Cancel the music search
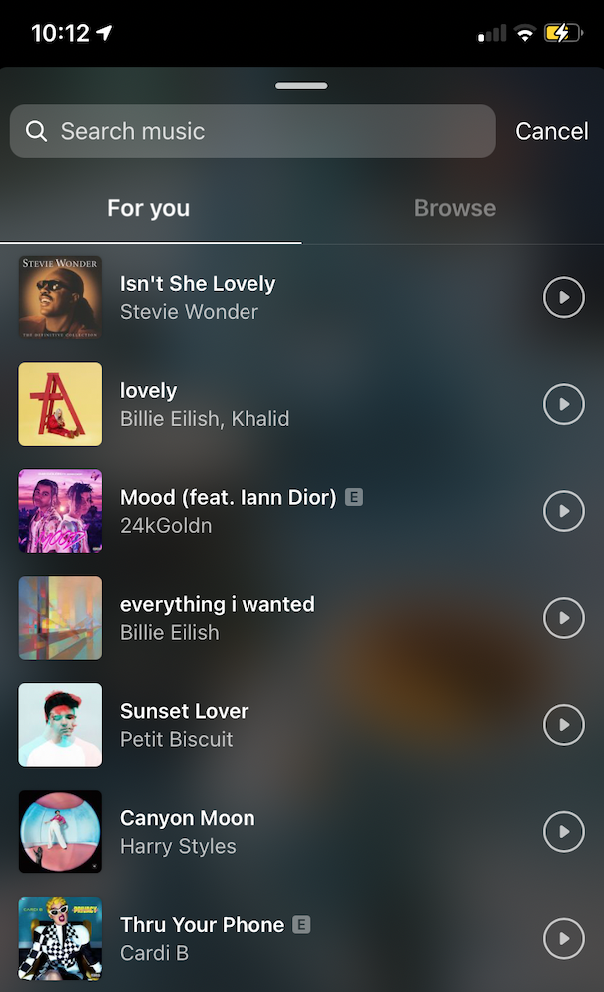Image resolution: width=604 pixels, height=992 pixels. [x=551, y=131]
